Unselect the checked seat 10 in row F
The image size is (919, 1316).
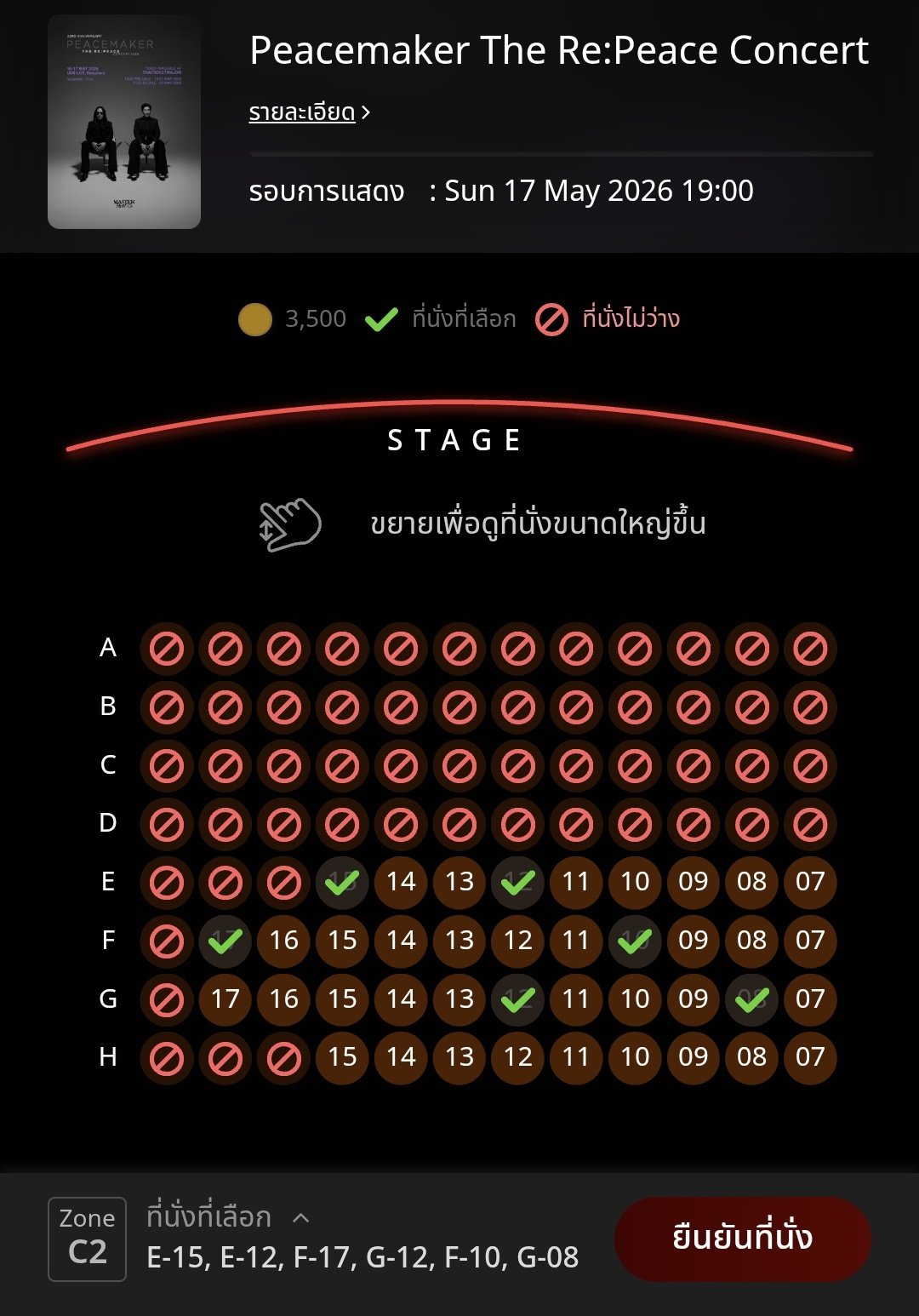click(635, 941)
